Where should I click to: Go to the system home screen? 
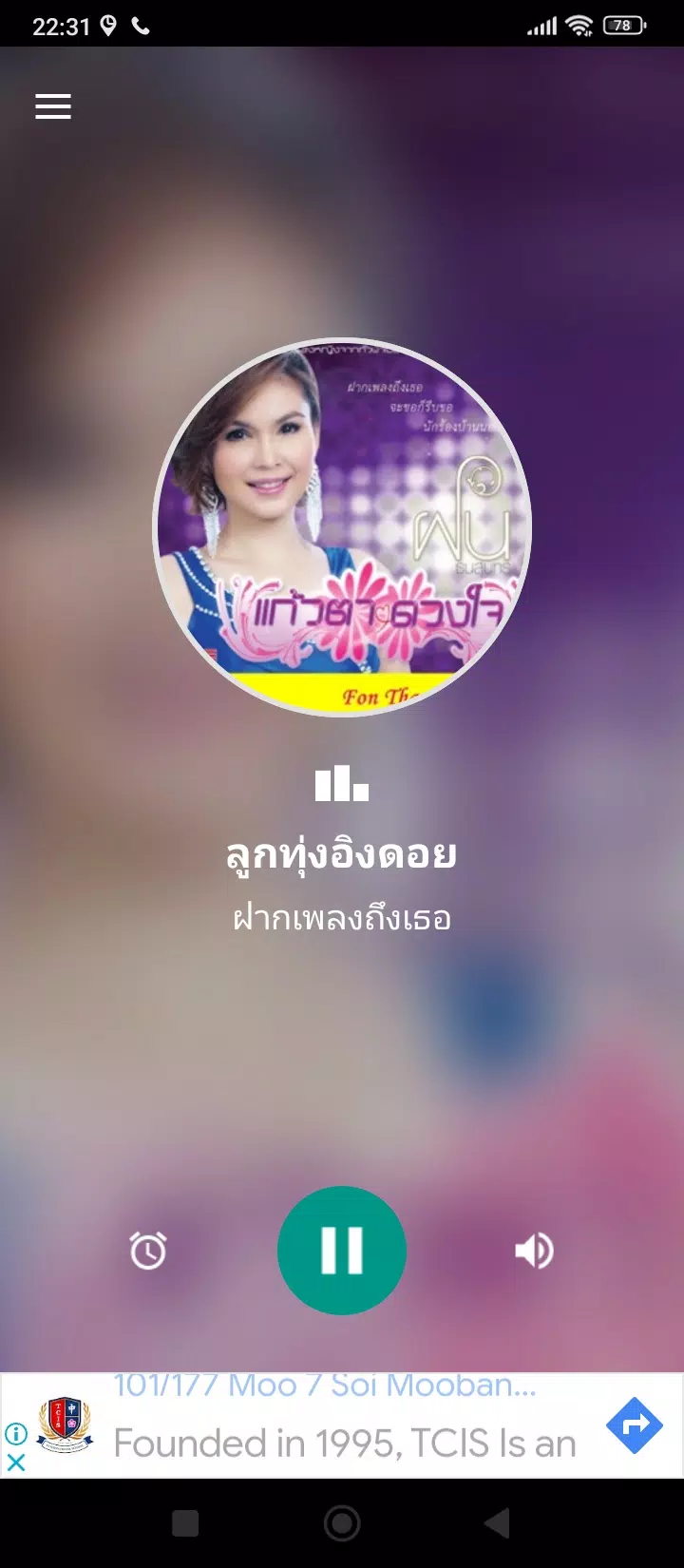pos(342,1523)
